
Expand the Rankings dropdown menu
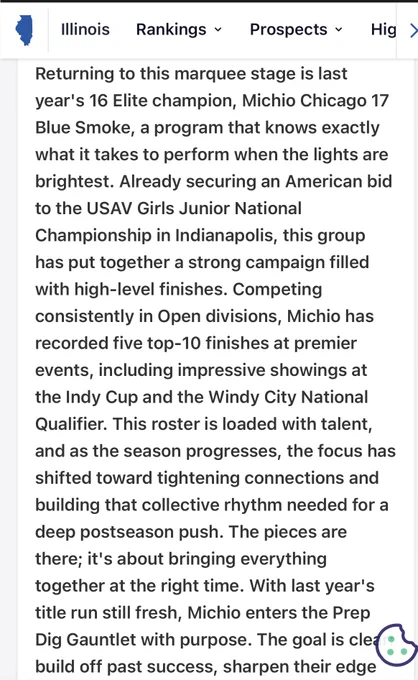[x=179, y=29]
